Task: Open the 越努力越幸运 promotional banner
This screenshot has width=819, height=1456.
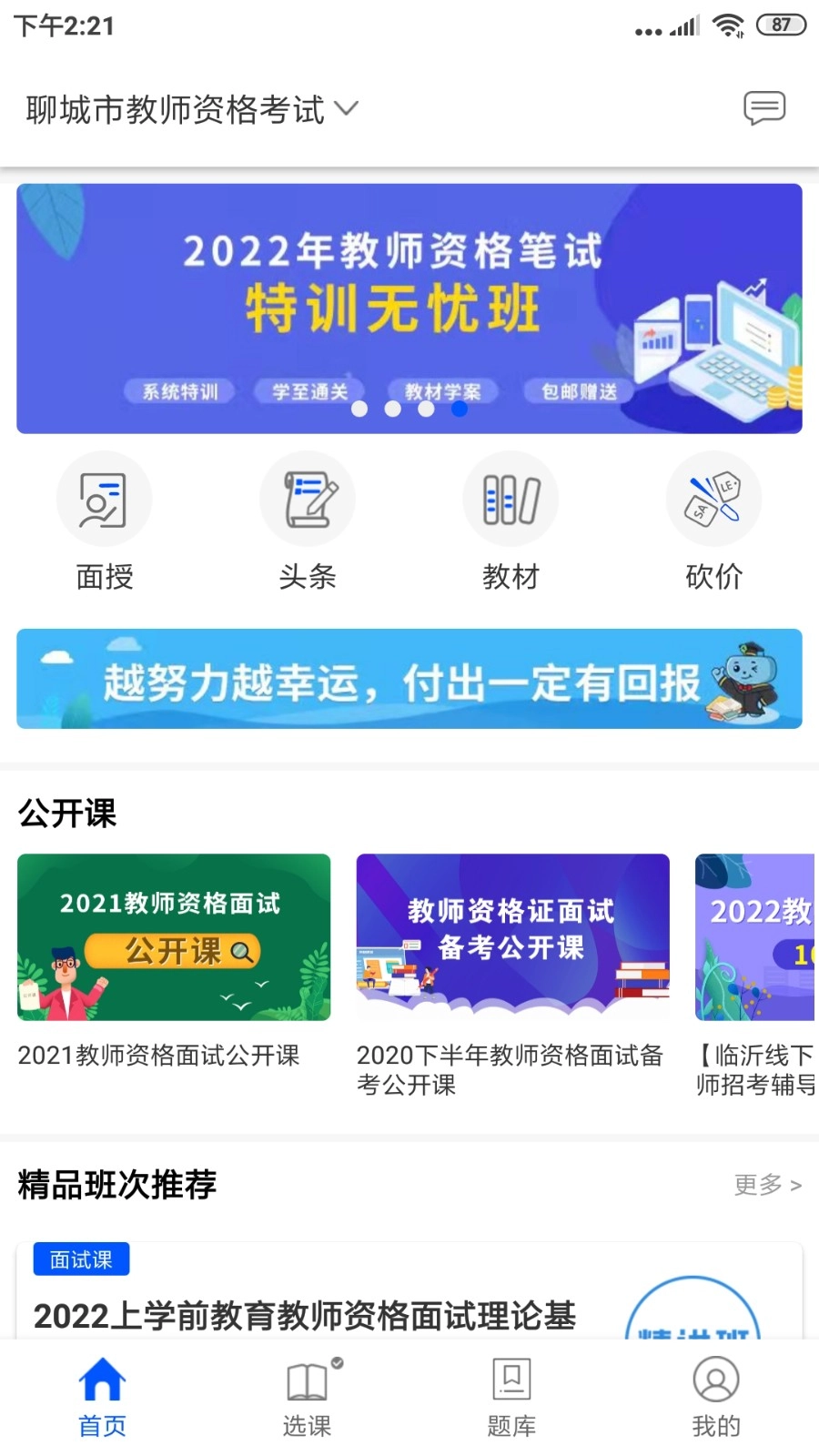Action: 409,679
